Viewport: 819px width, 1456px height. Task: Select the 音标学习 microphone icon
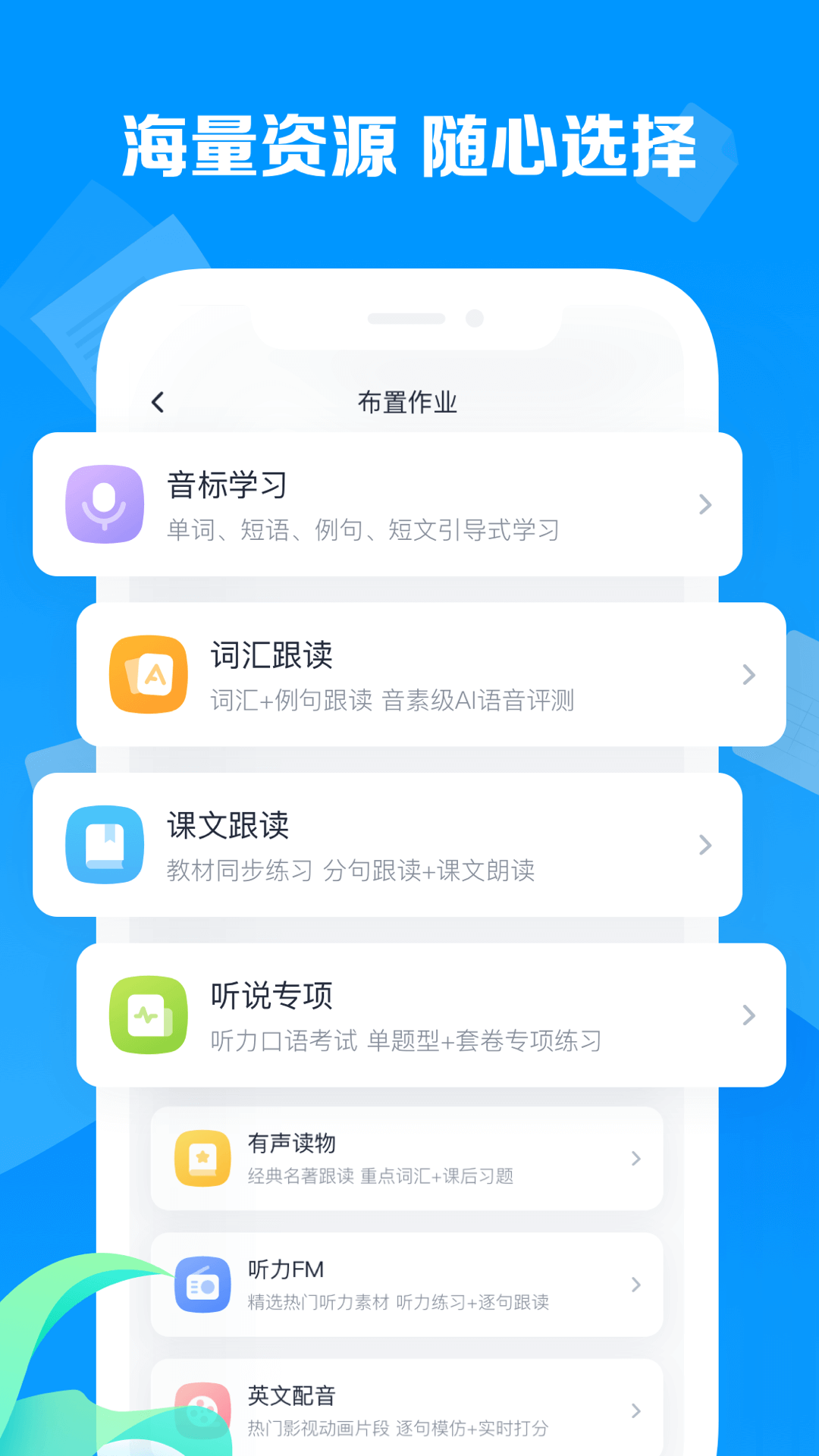(105, 505)
